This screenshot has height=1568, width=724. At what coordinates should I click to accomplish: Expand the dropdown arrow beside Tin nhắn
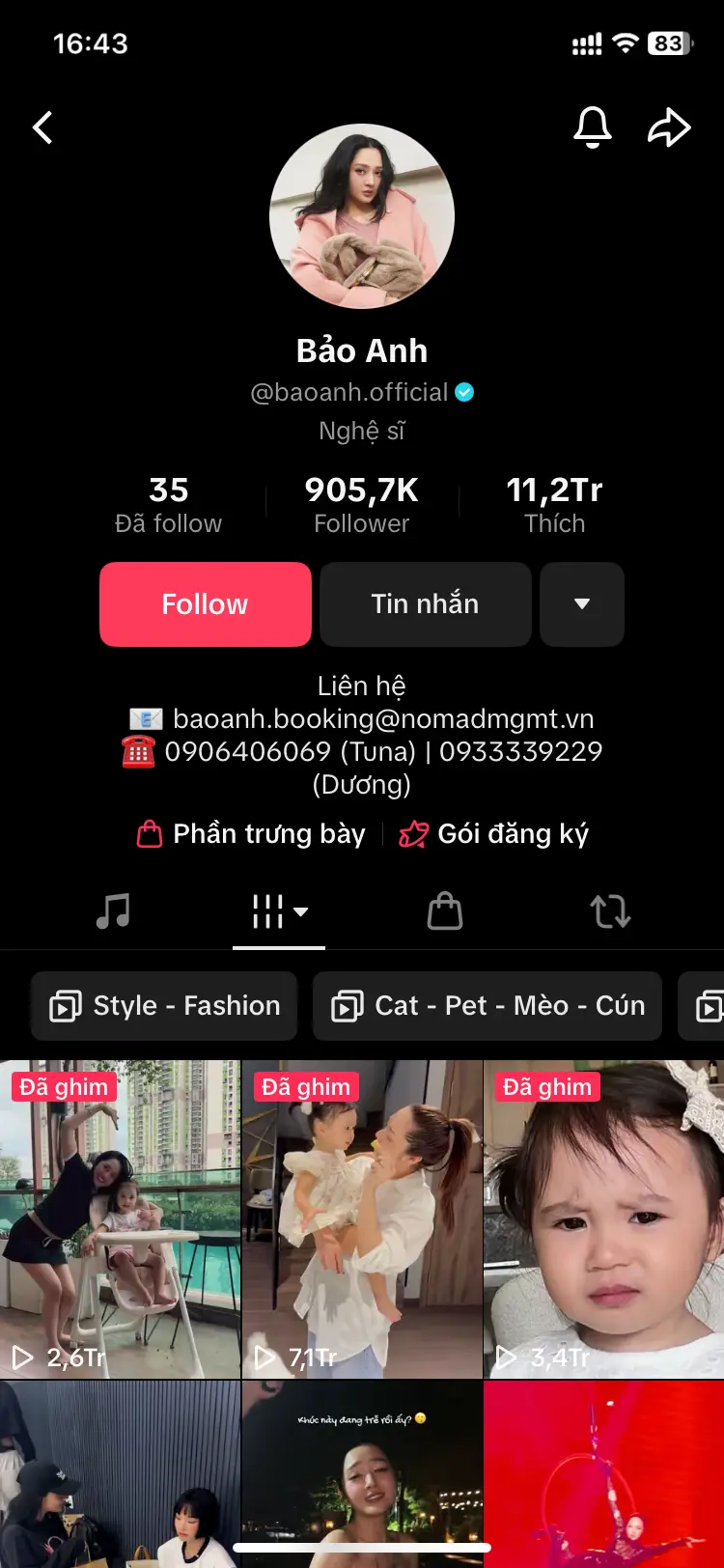pyautogui.click(x=582, y=604)
